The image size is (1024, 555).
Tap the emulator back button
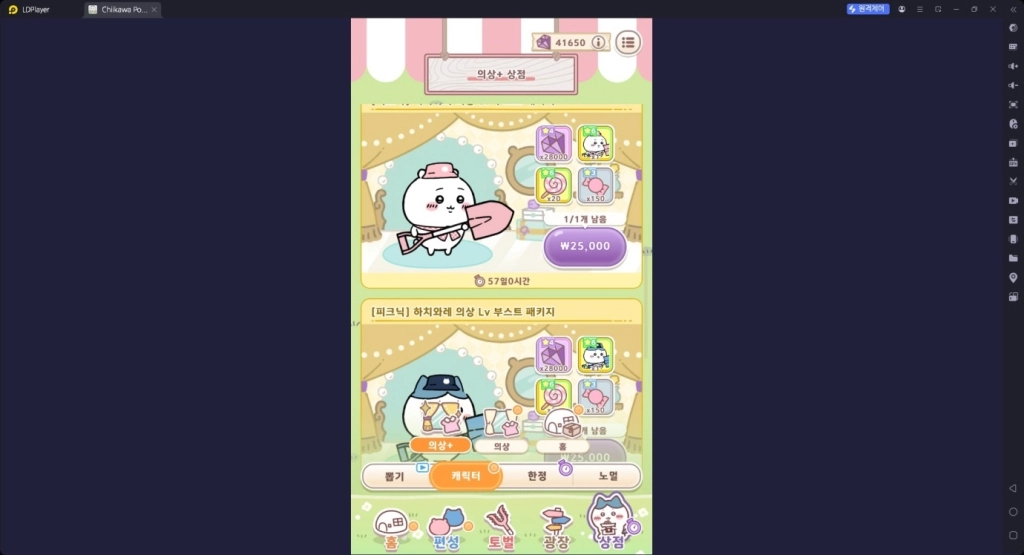pos(1013,488)
